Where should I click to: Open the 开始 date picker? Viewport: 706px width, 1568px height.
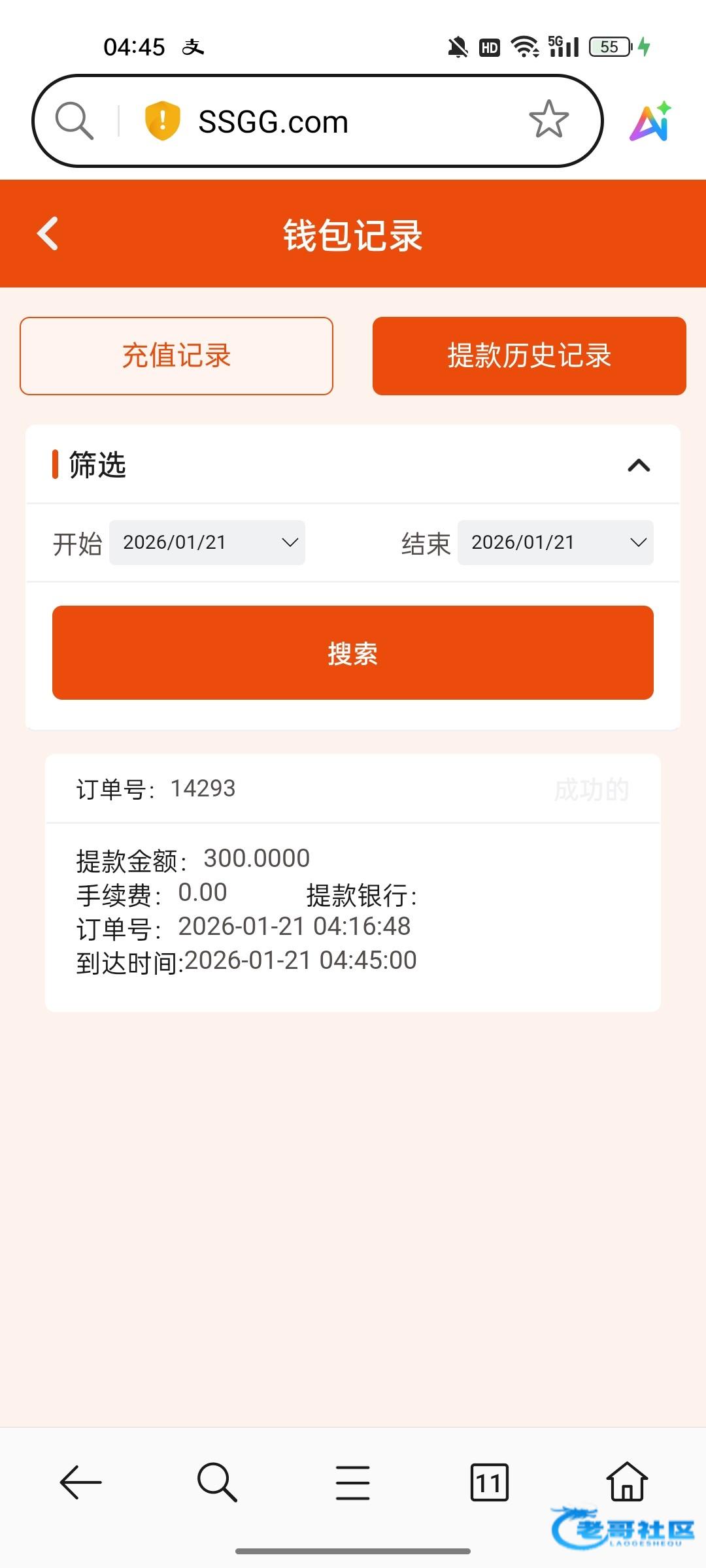[x=207, y=542]
